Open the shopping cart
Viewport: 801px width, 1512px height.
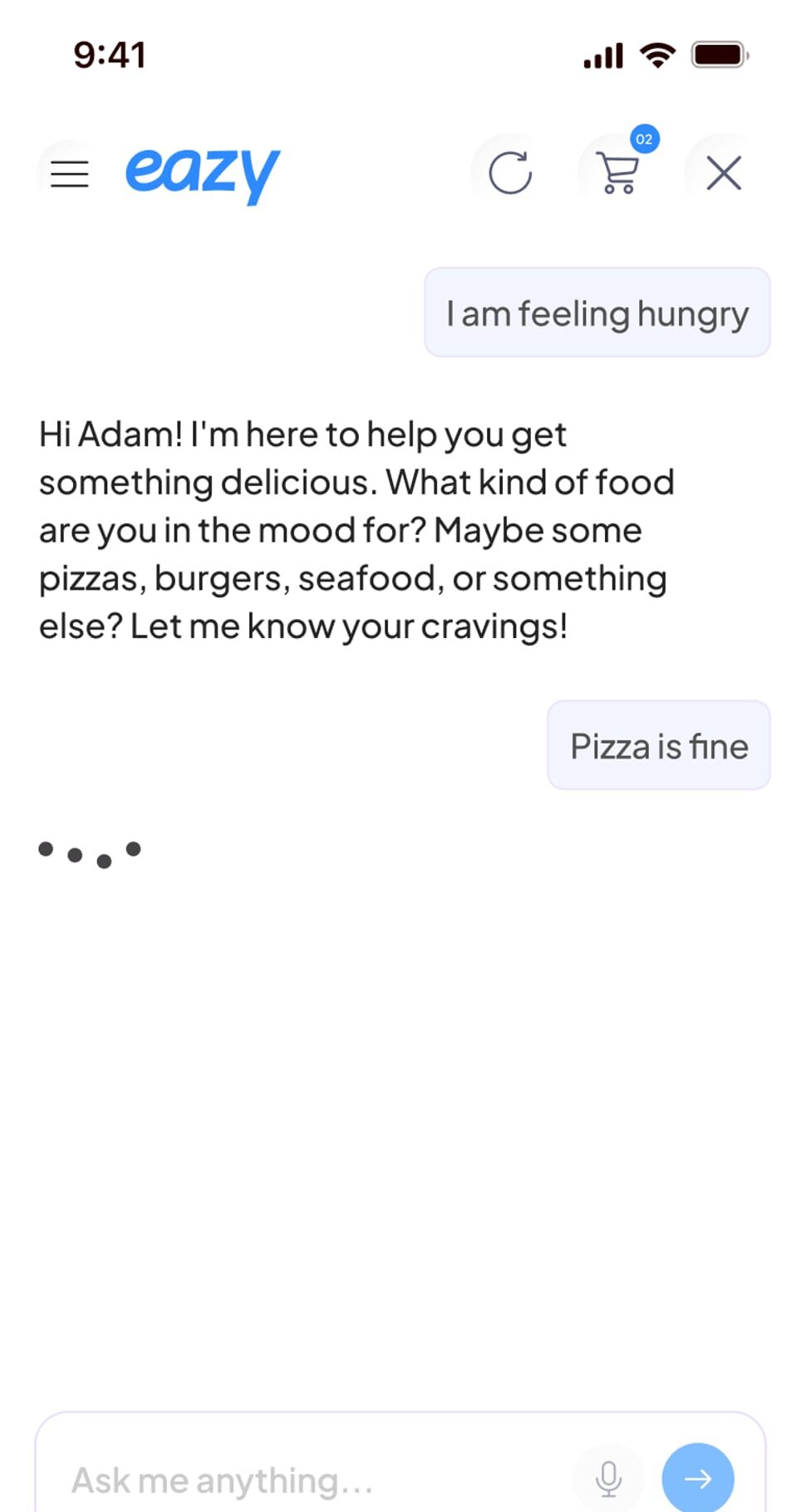pyautogui.click(x=618, y=173)
